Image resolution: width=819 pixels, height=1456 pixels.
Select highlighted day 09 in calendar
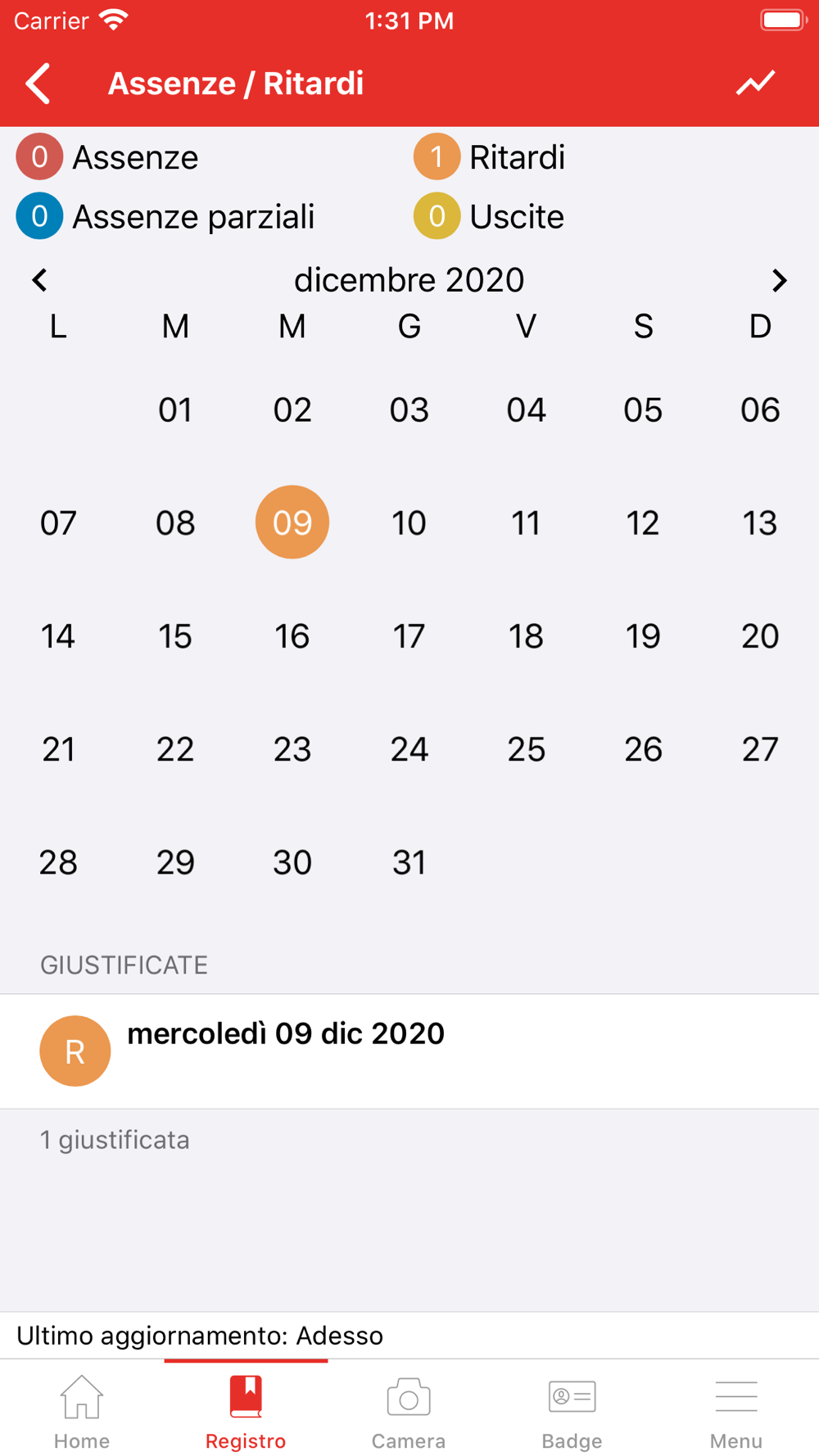(292, 522)
